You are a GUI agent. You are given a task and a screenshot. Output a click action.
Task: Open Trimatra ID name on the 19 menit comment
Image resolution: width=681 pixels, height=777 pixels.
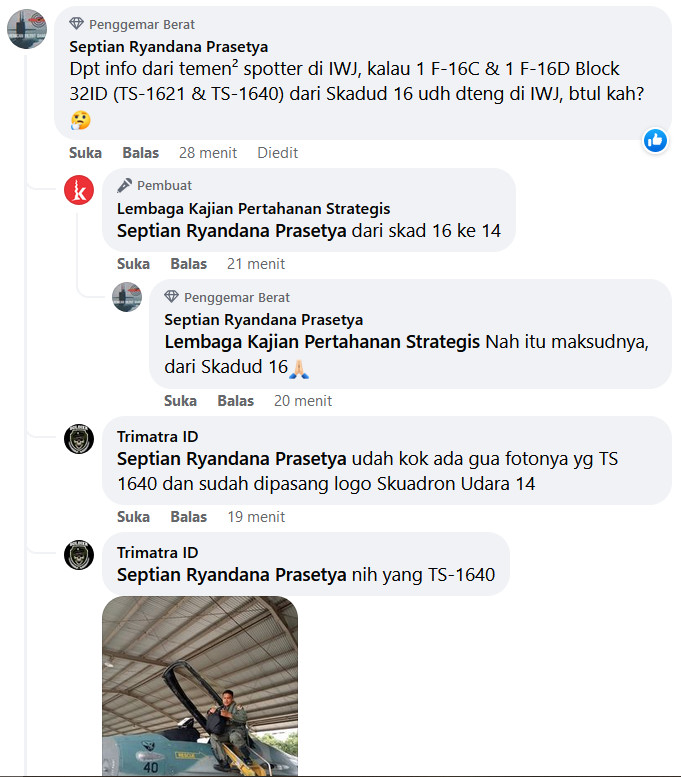pyautogui.click(x=157, y=437)
